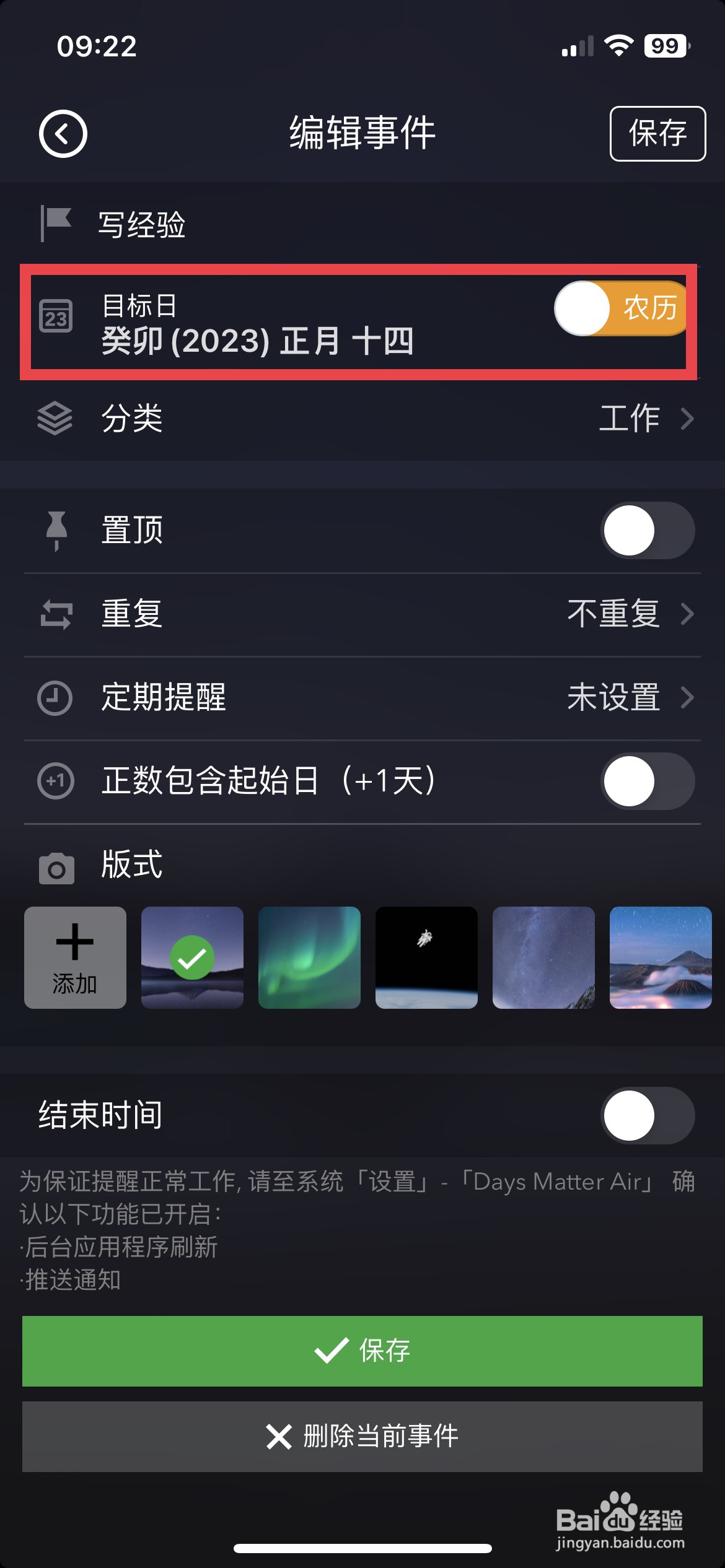Enable the 结束时间 end time switch
Image resolution: width=725 pixels, height=1568 pixels.
tap(647, 1115)
